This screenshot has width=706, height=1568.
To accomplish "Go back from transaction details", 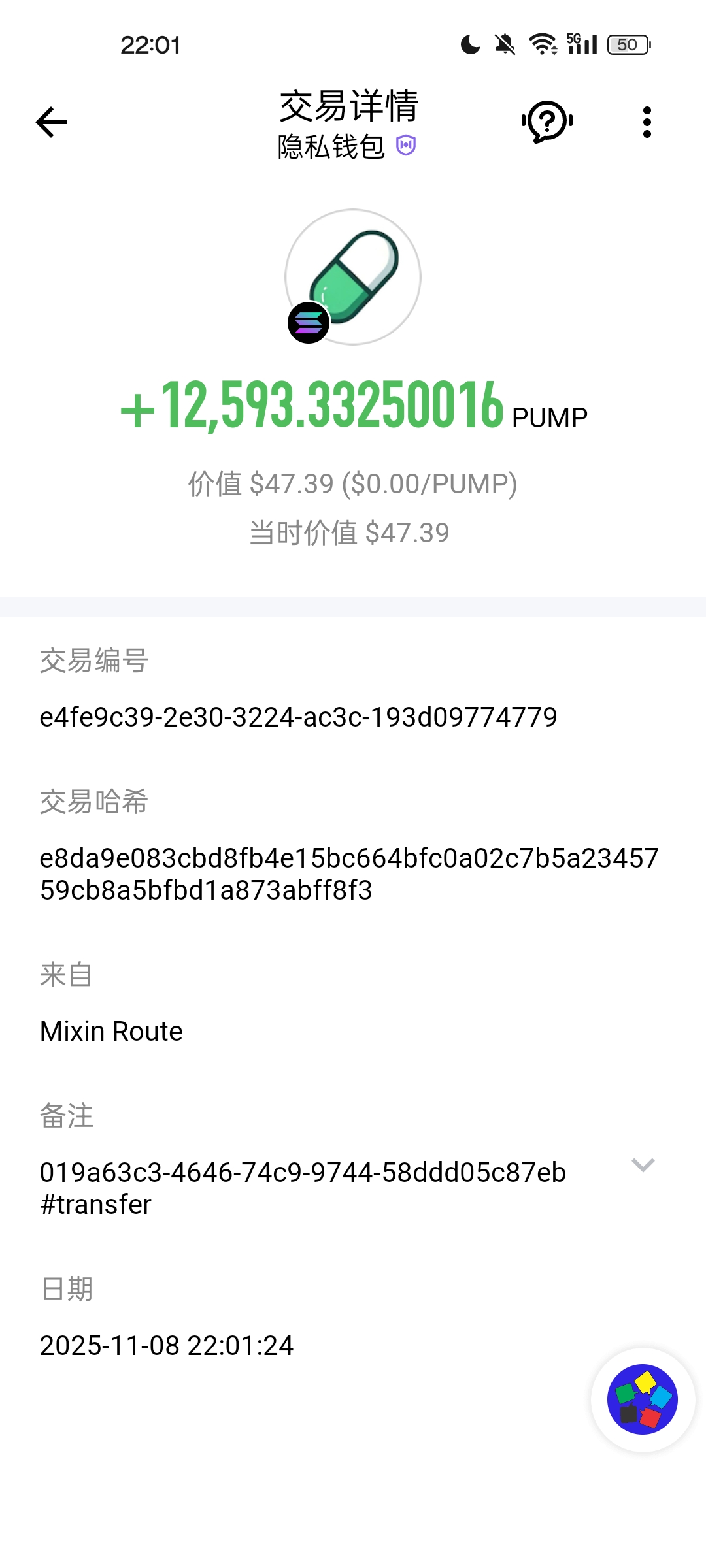I will coord(51,122).
